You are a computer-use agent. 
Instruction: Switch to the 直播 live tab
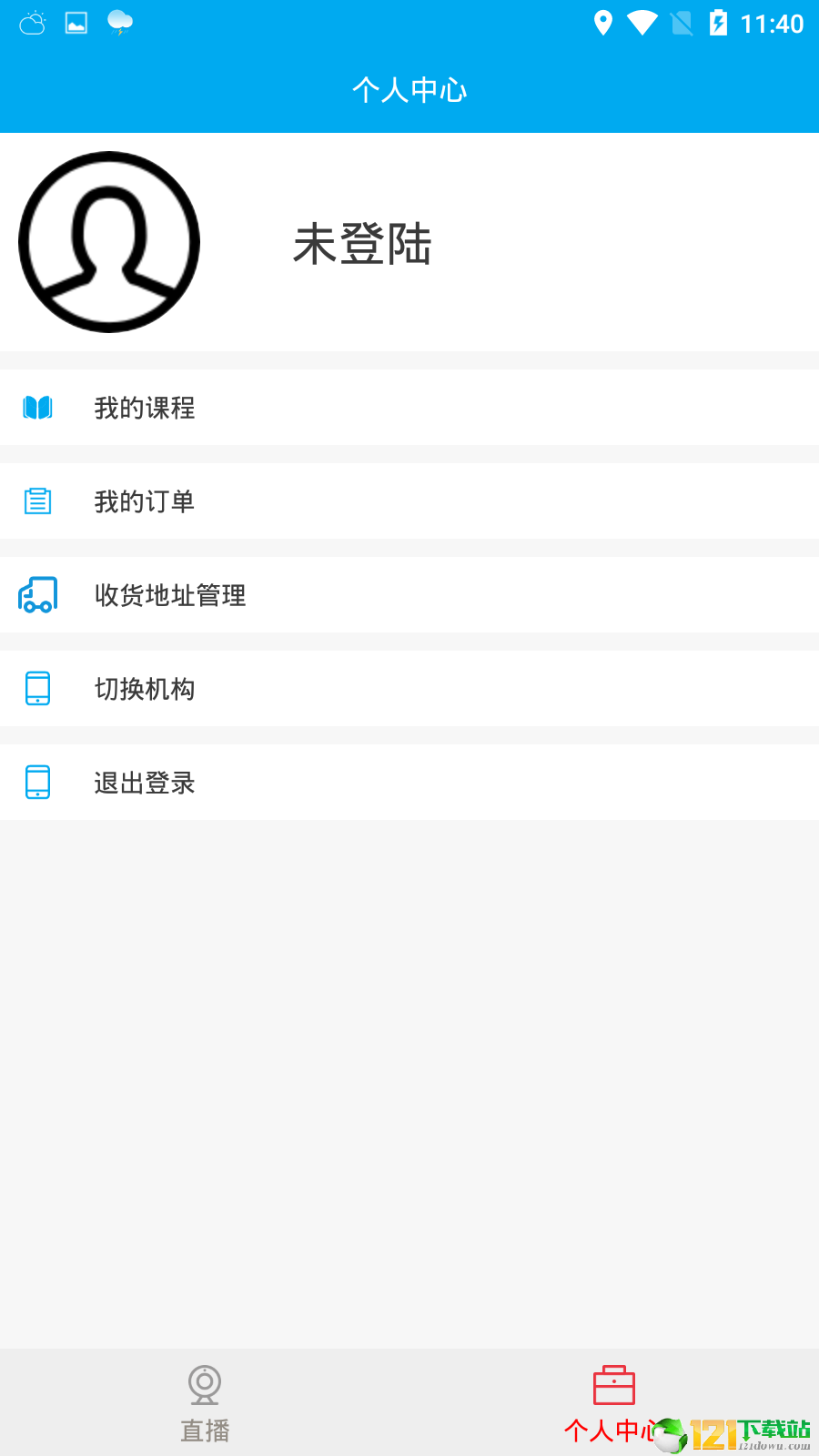click(x=205, y=1403)
